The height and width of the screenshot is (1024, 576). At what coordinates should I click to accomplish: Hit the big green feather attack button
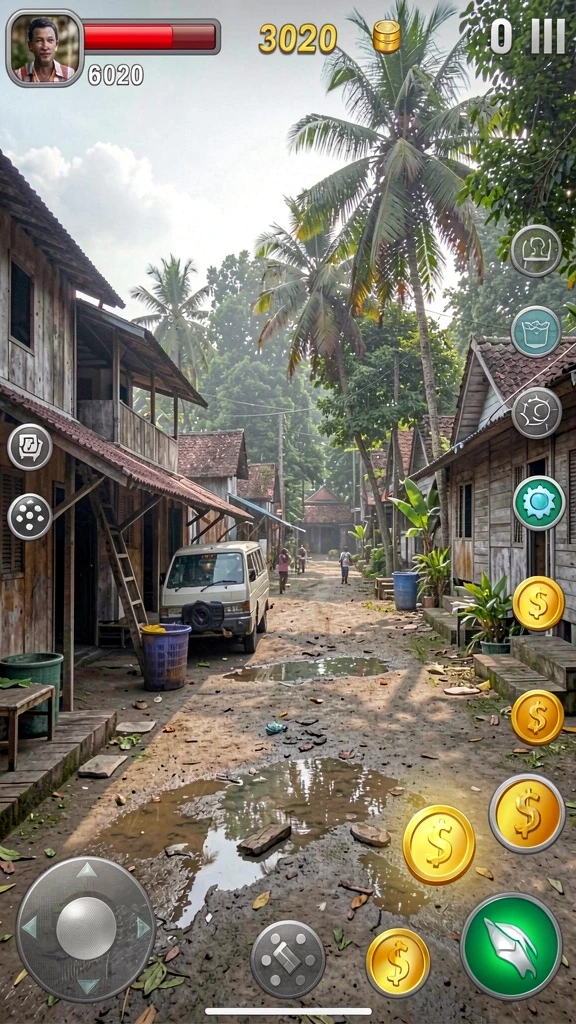511,946
